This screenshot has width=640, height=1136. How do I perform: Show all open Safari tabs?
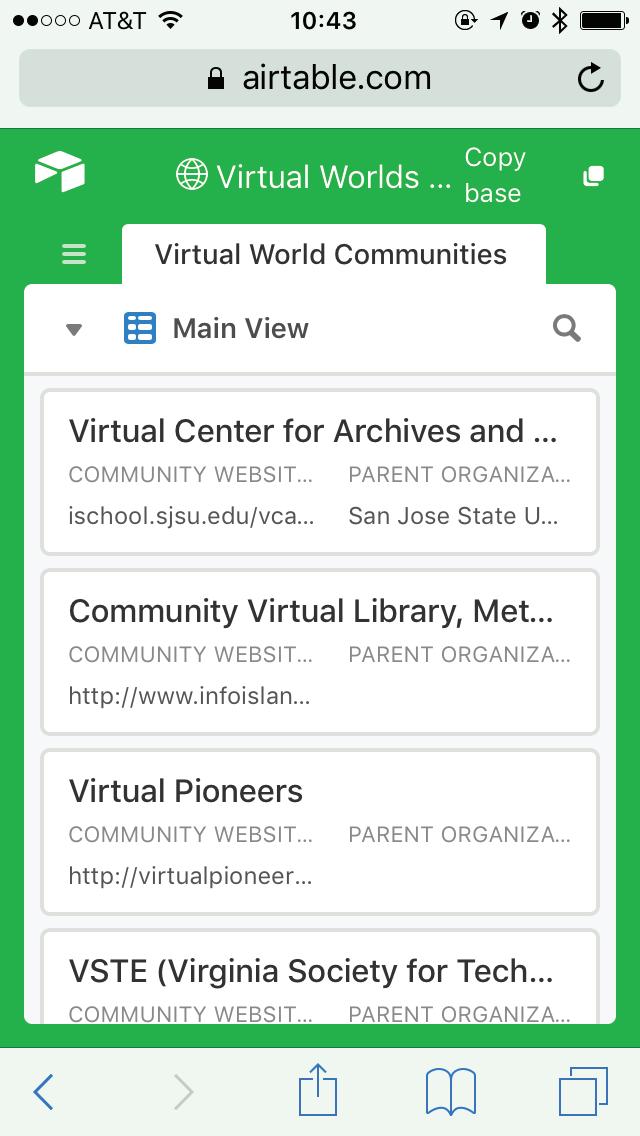click(x=583, y=1091)
